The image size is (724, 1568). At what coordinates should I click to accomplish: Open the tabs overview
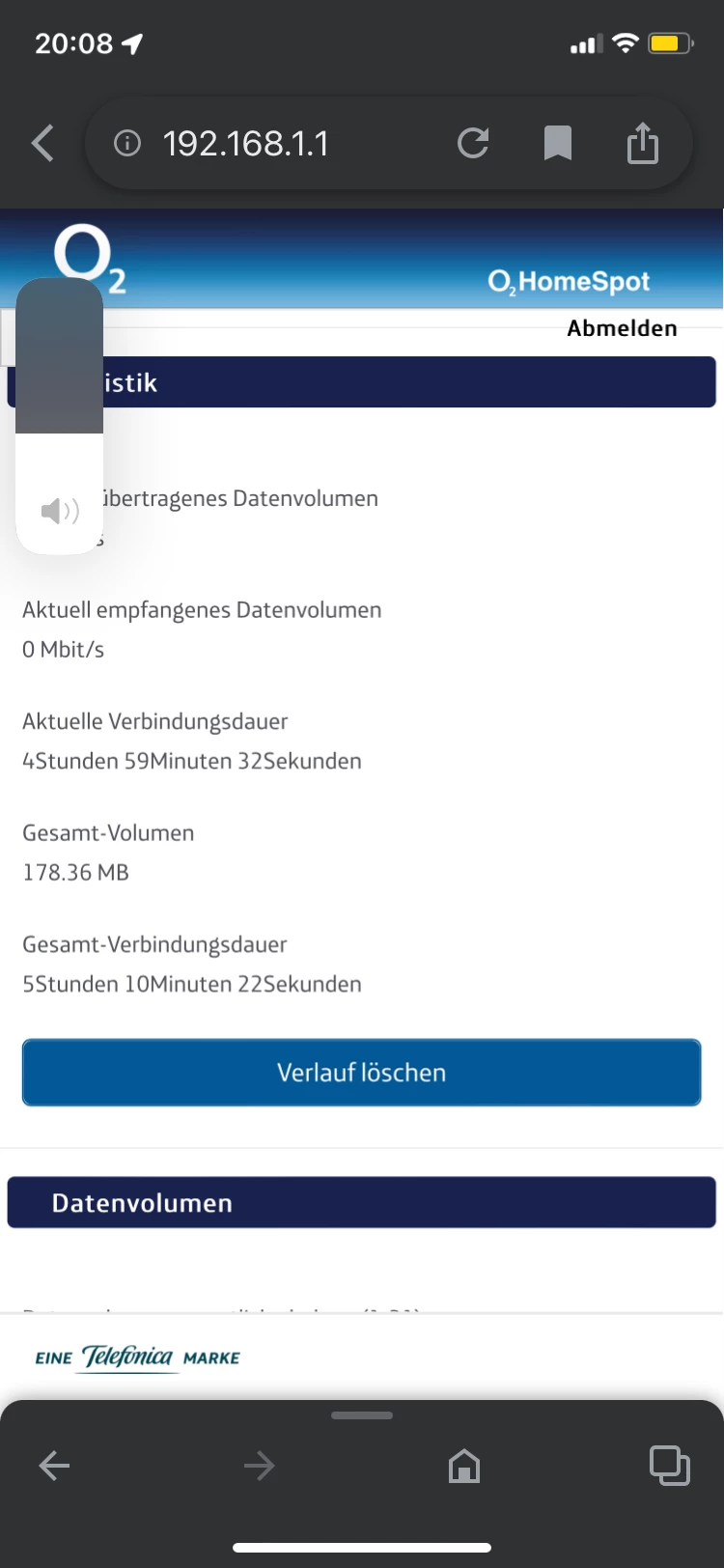pyautogui.click(x=669, y=1466)
